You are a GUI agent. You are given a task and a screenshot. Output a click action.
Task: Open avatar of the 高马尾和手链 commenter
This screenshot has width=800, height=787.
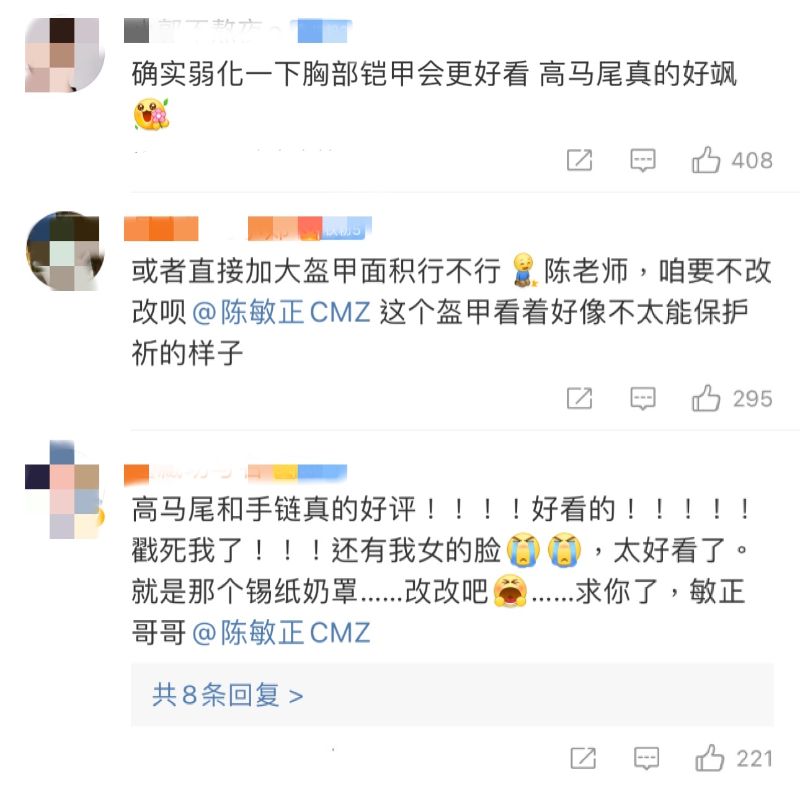(62, 491)
